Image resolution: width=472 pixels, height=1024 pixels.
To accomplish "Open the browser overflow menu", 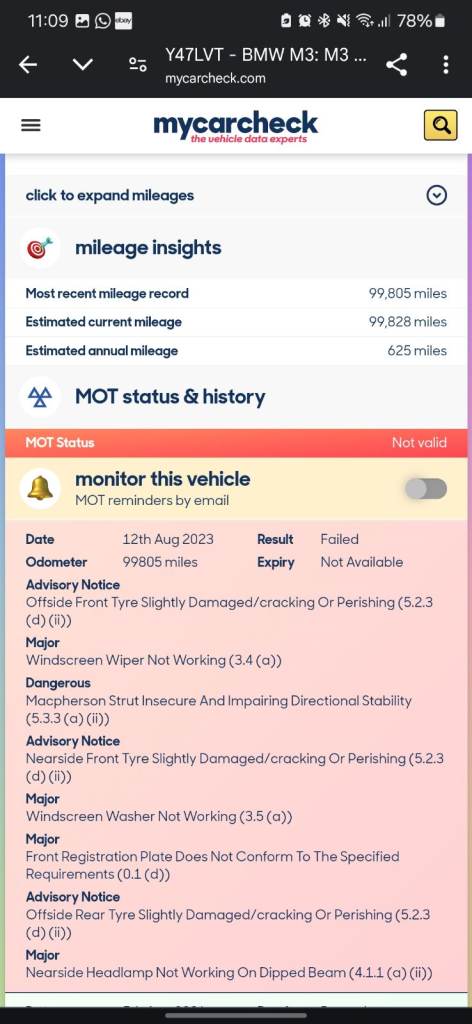I will [x=445, y=65].
